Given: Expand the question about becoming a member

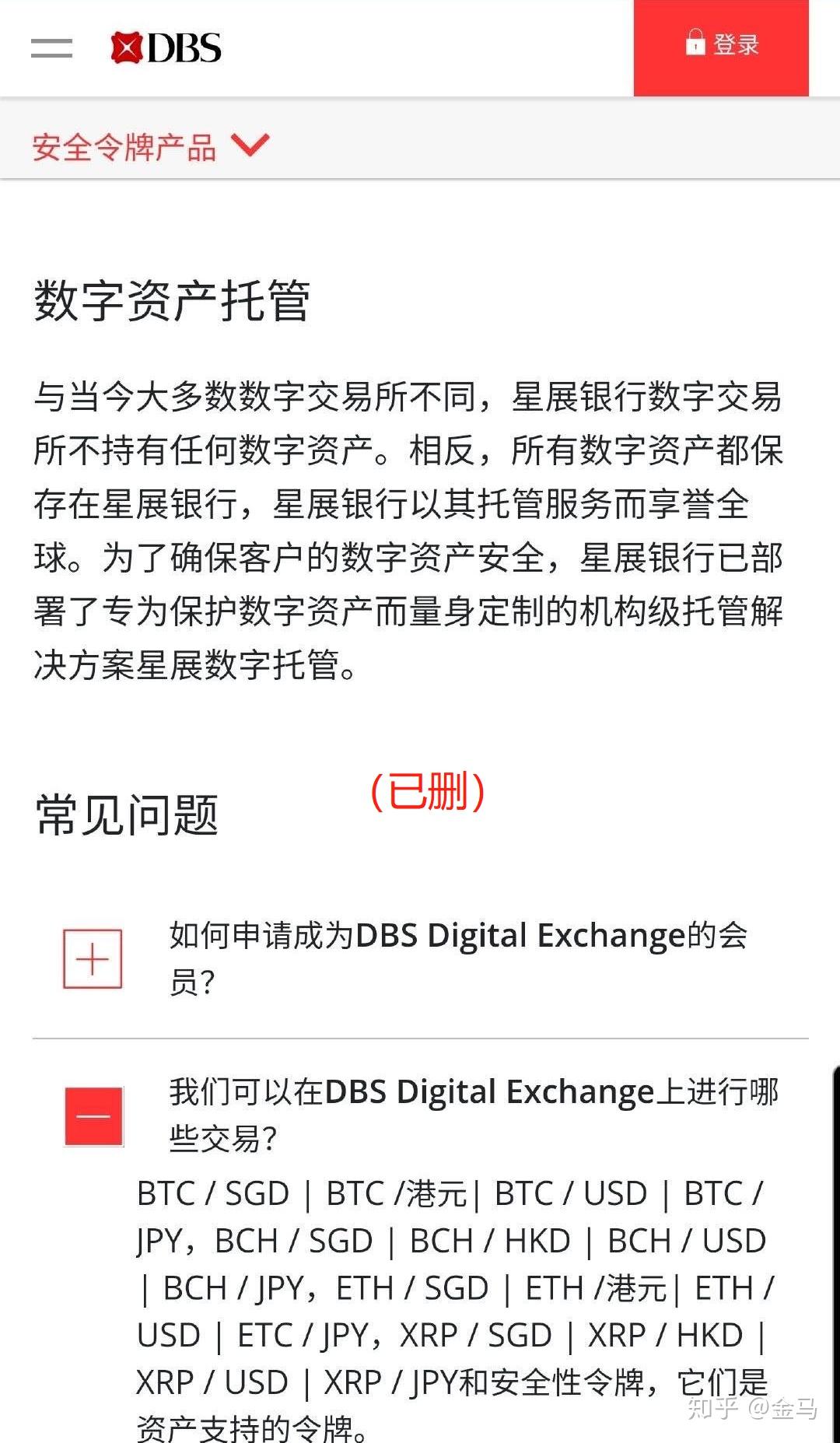Looking at the screenshot, I should click(94, 958).
